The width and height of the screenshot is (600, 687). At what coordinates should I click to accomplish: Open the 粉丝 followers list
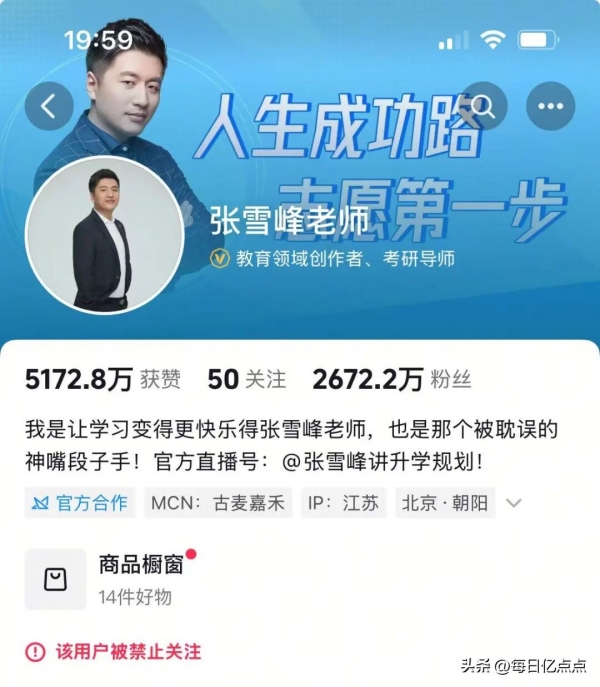pos(391,379)
